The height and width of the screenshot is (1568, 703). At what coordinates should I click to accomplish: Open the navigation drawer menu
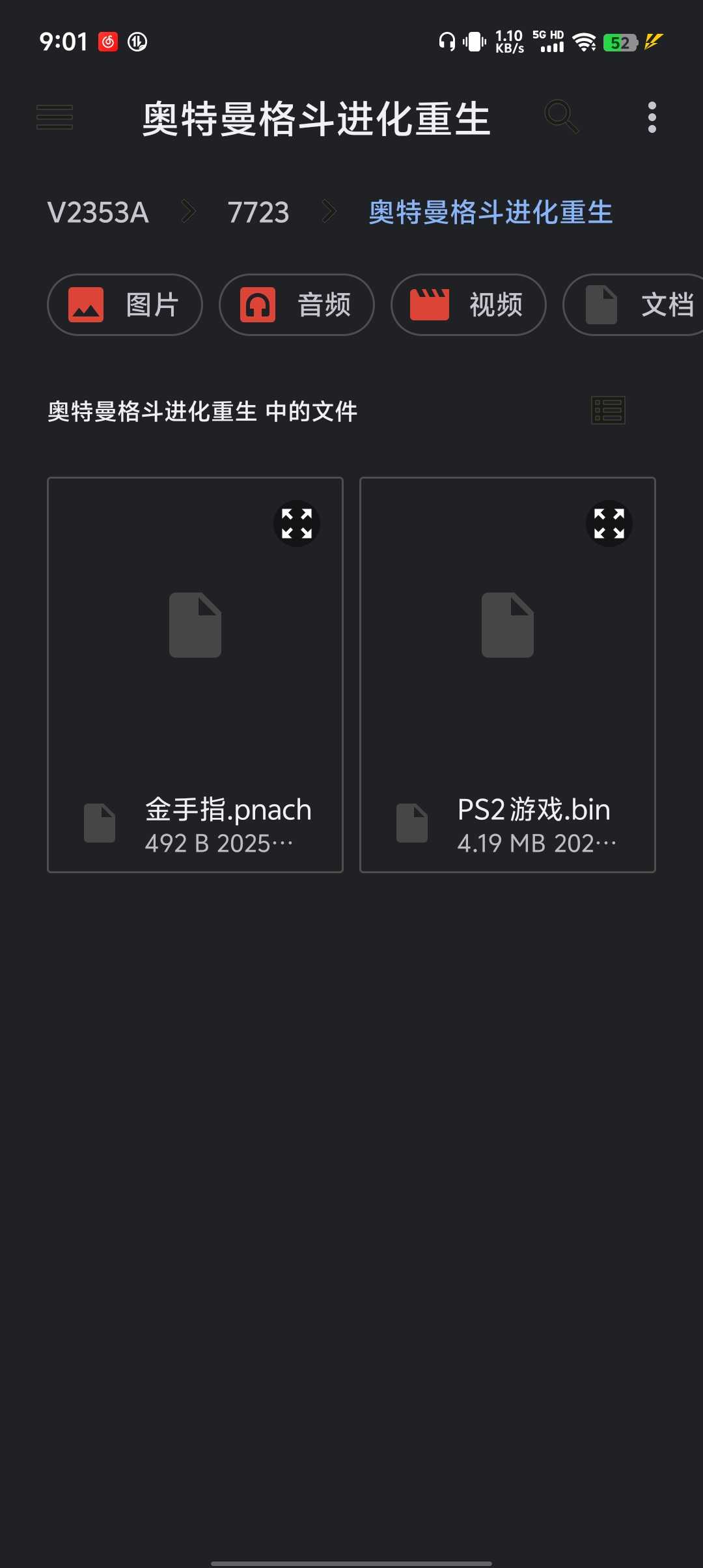pyautogui.click(x=55, y=117)
